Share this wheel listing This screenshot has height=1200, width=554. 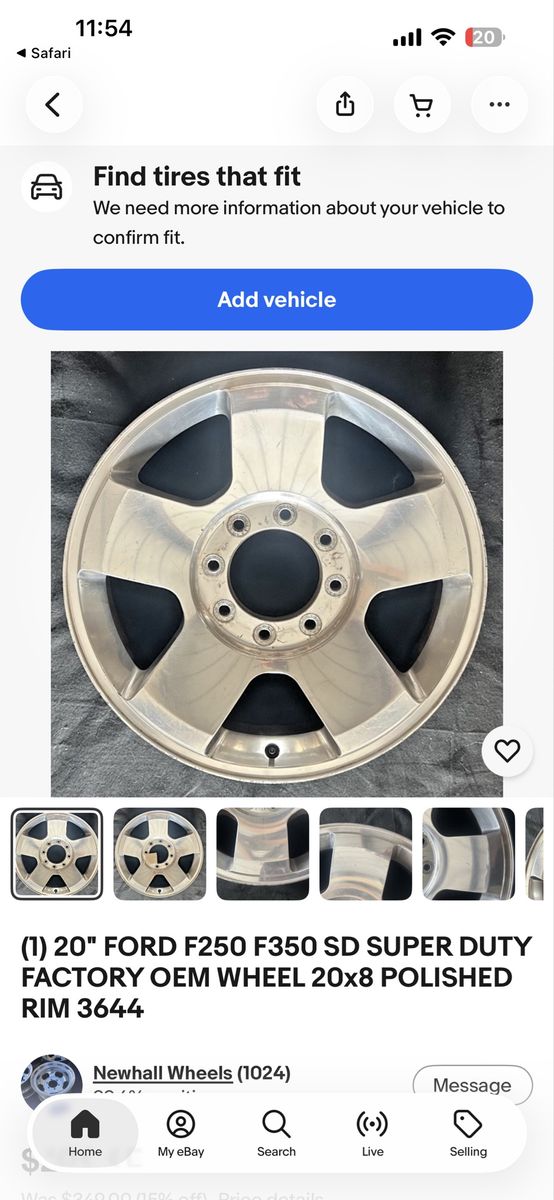tap(345, 104)
